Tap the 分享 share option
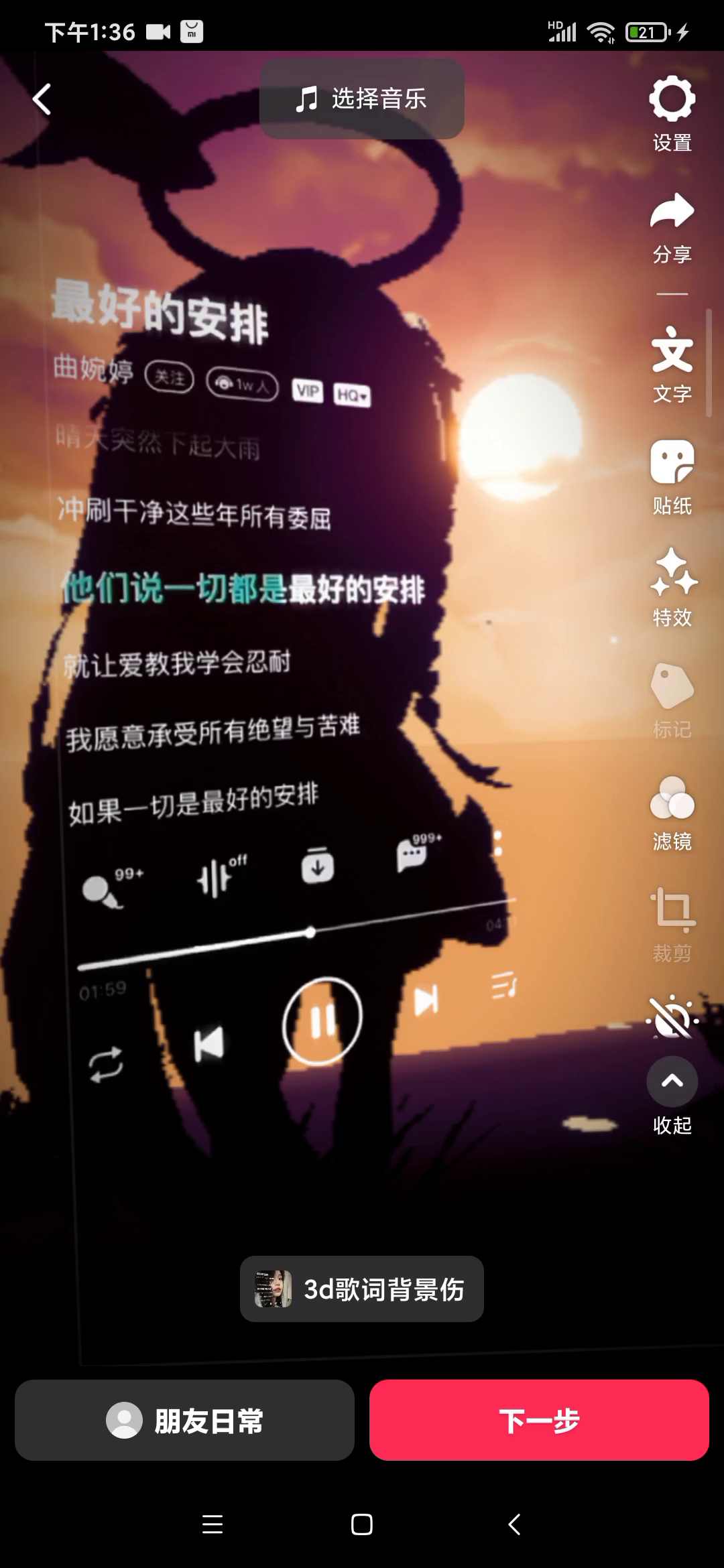This screenshot has width=724, height=1568. pyautogui.click(x=672, y=226)
